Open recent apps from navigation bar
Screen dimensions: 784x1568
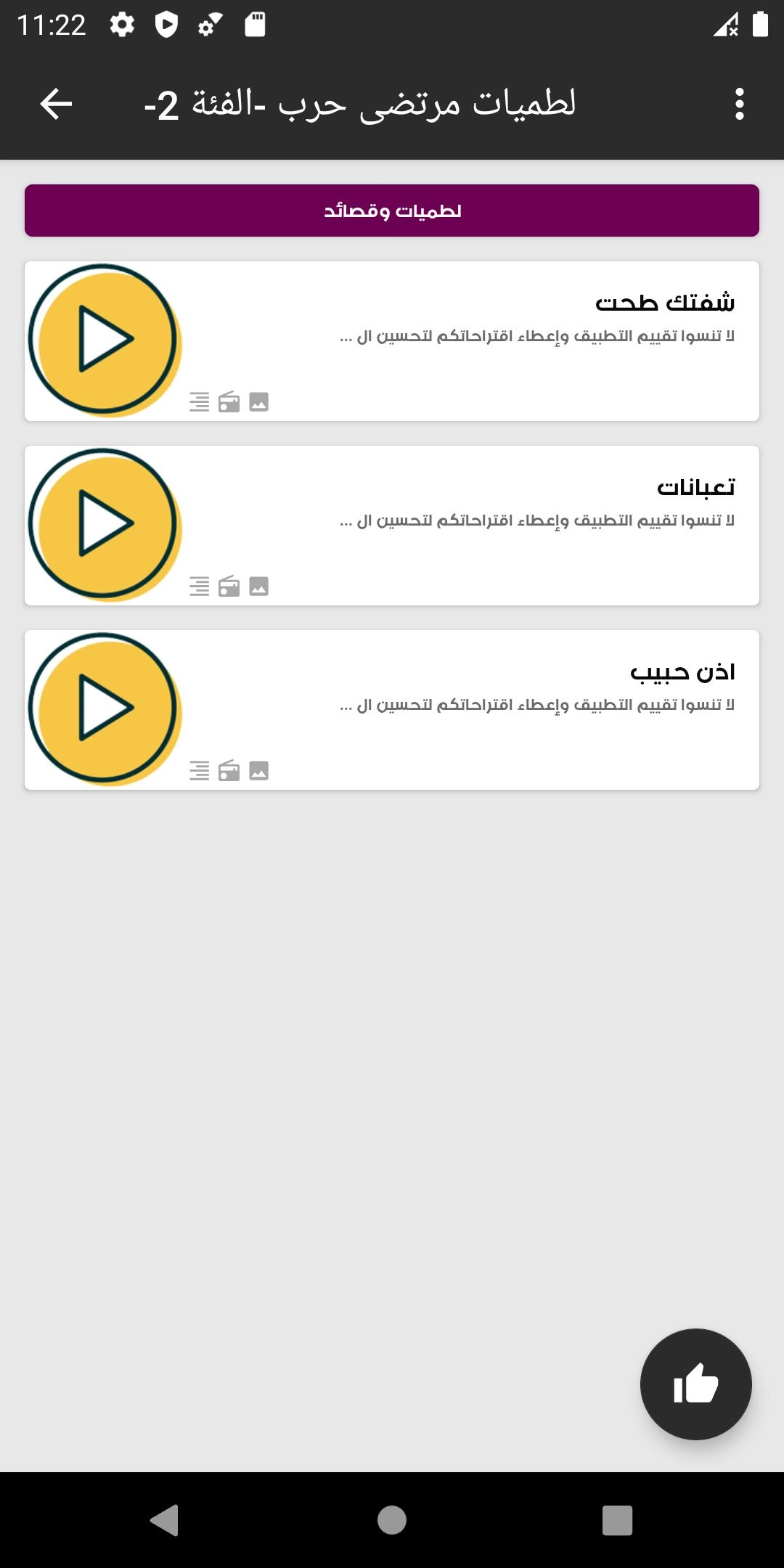point(617,1520)
